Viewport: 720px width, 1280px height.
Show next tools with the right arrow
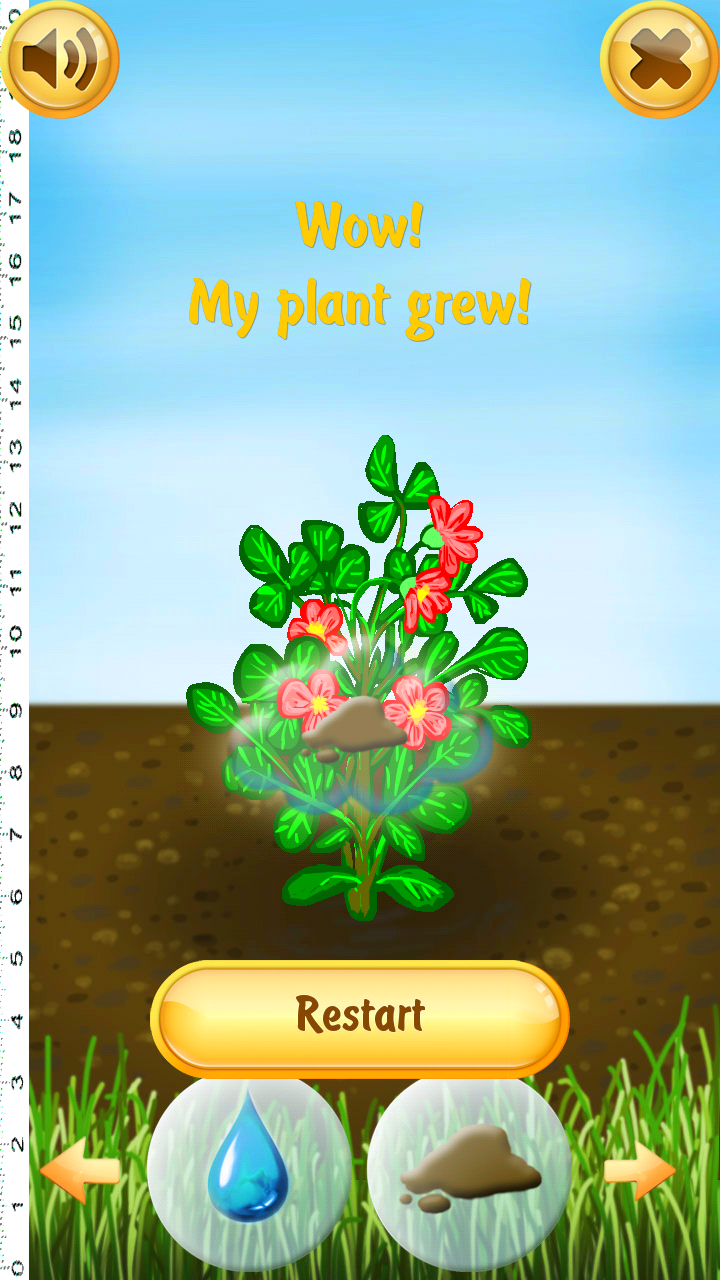[642, 1172]
